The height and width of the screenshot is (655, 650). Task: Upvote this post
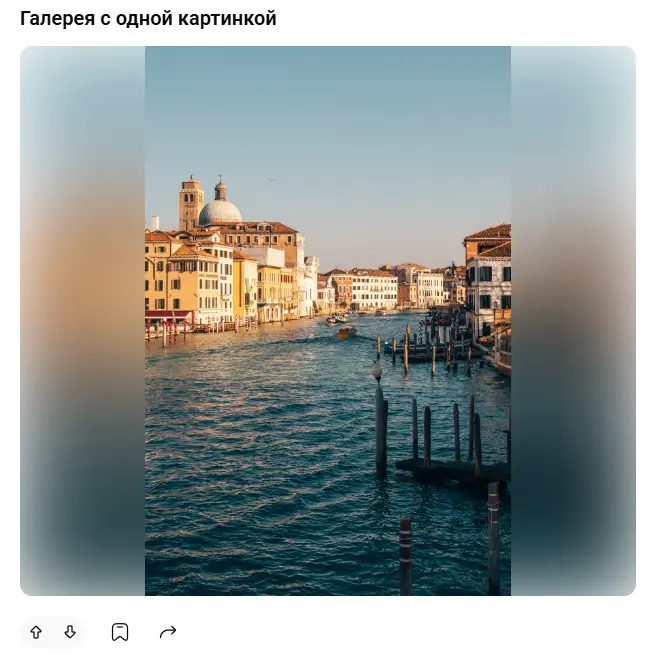coord(36,632)
